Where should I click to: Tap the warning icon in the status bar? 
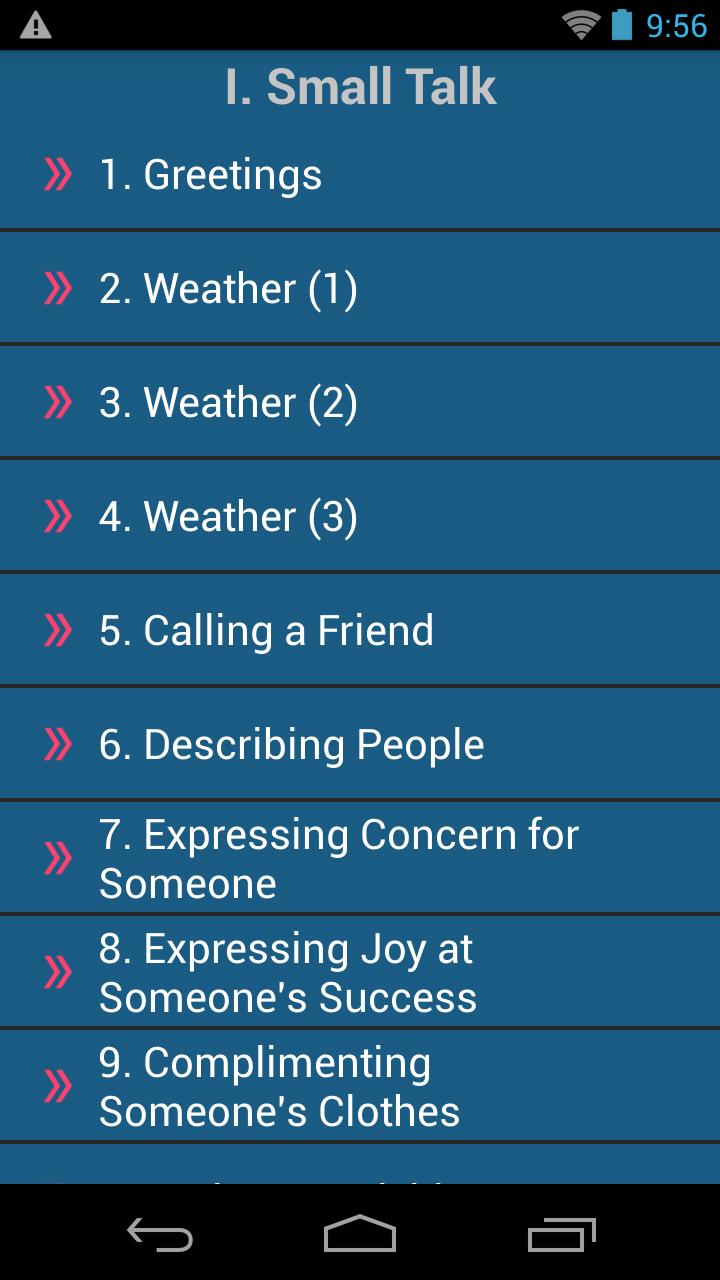[x=38, y=25]
